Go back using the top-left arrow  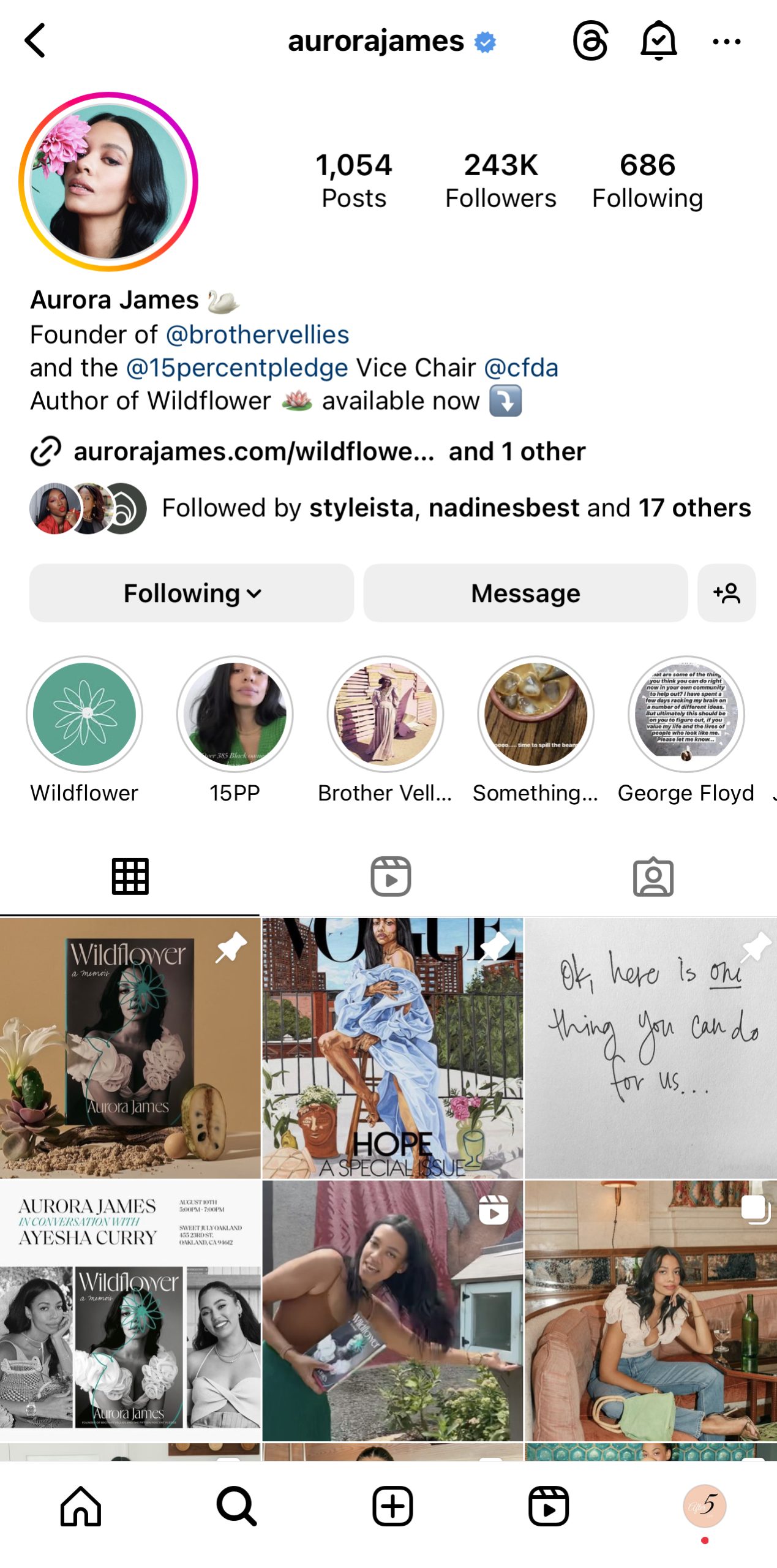(x=35, y=40)
